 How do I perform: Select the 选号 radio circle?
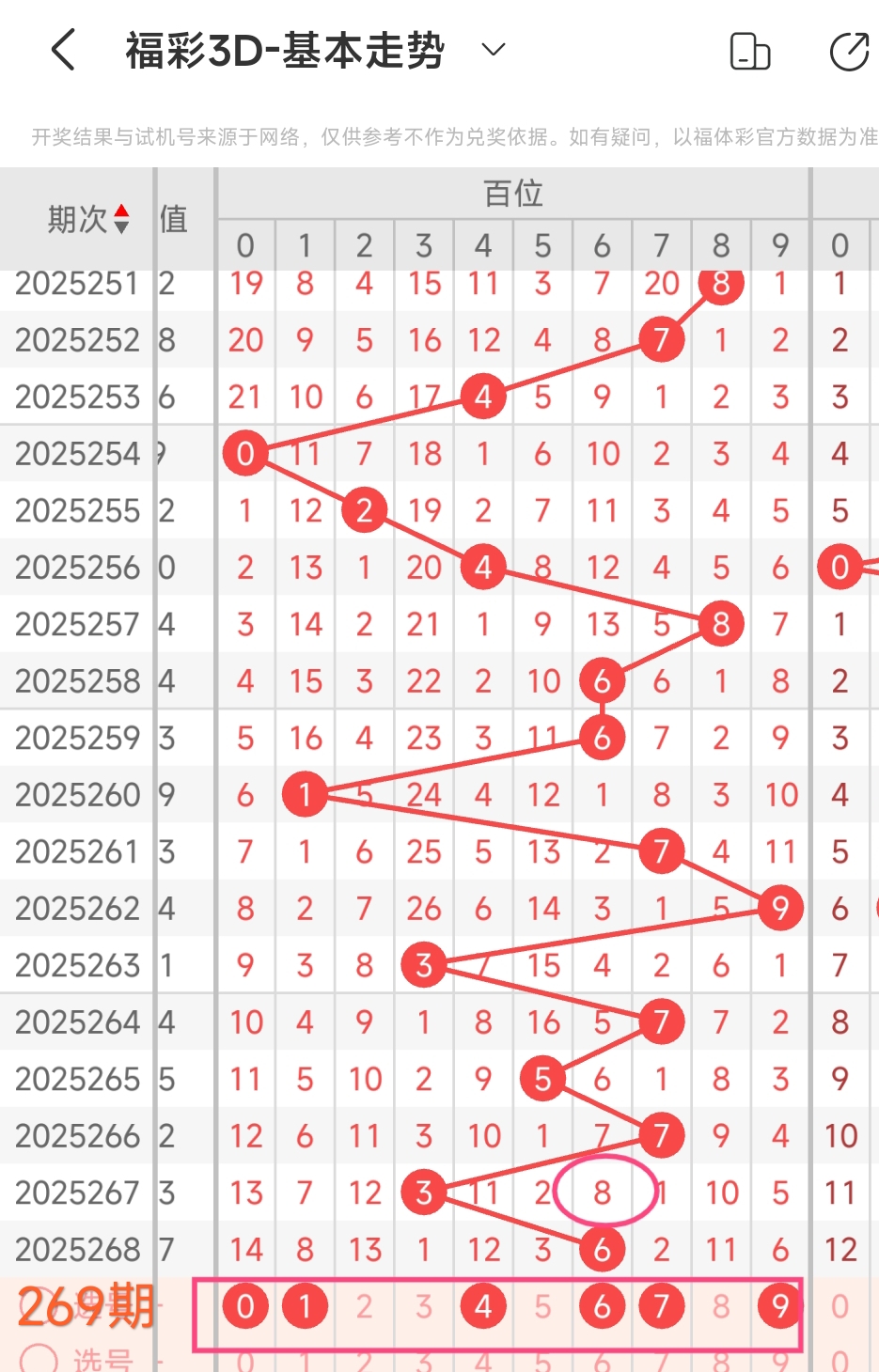point(38,1359)
